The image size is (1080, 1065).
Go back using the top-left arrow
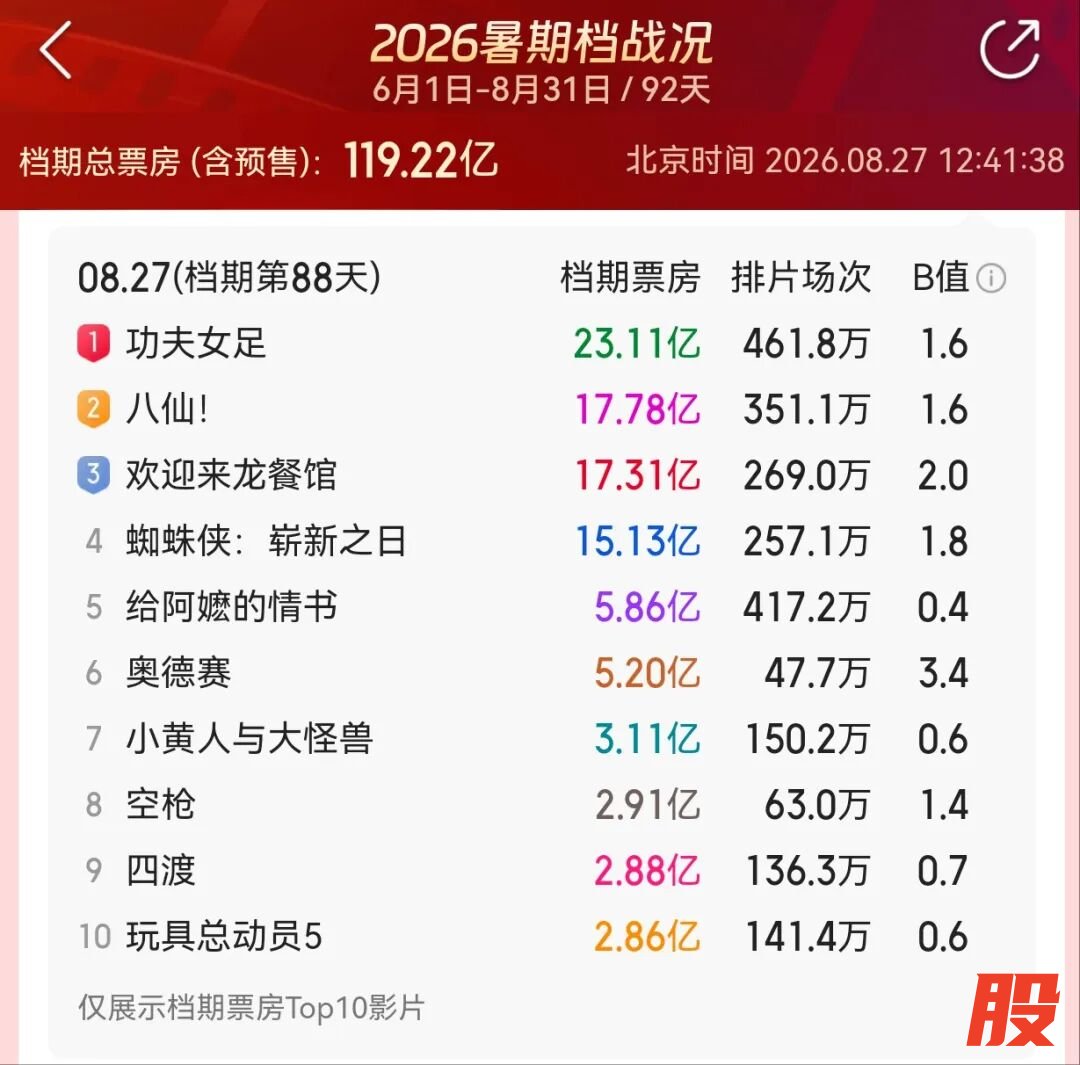coord(56,50)
